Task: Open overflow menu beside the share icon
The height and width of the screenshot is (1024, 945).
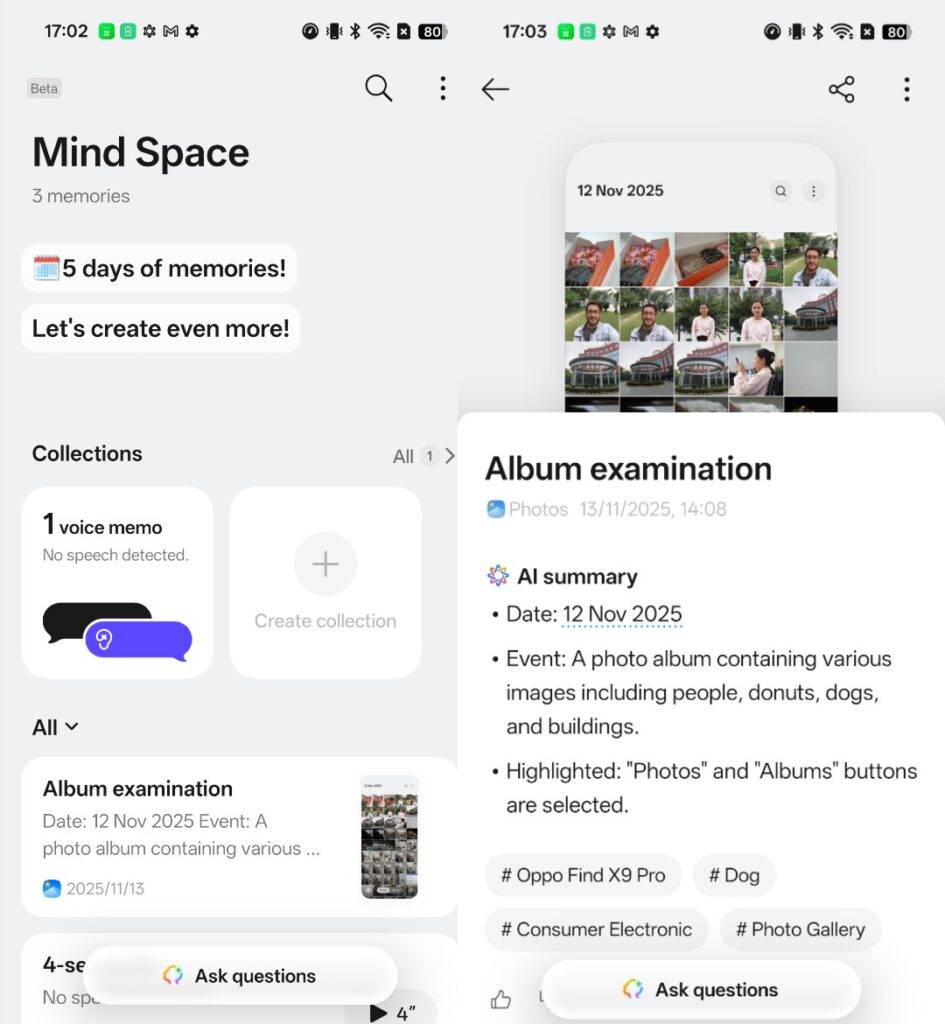Action: pos(906,89)
